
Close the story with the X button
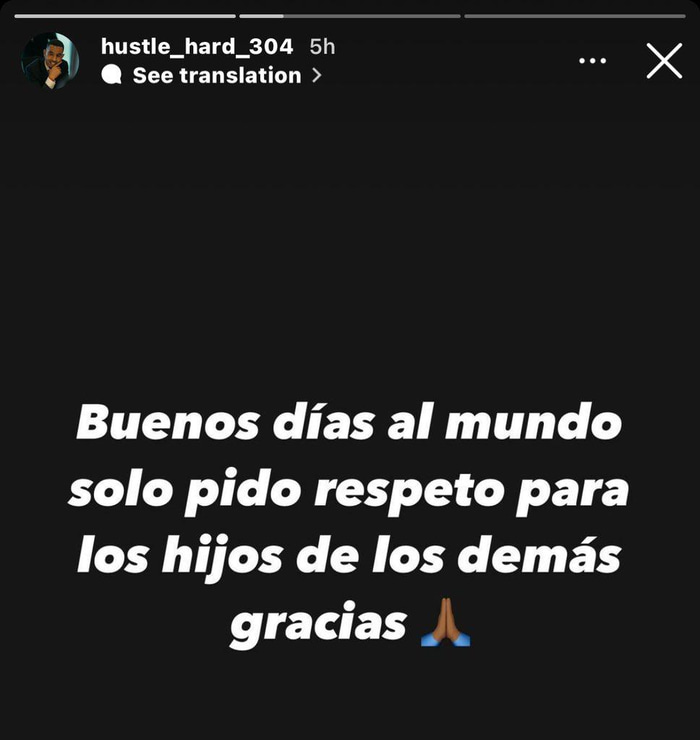coord(664,61)
